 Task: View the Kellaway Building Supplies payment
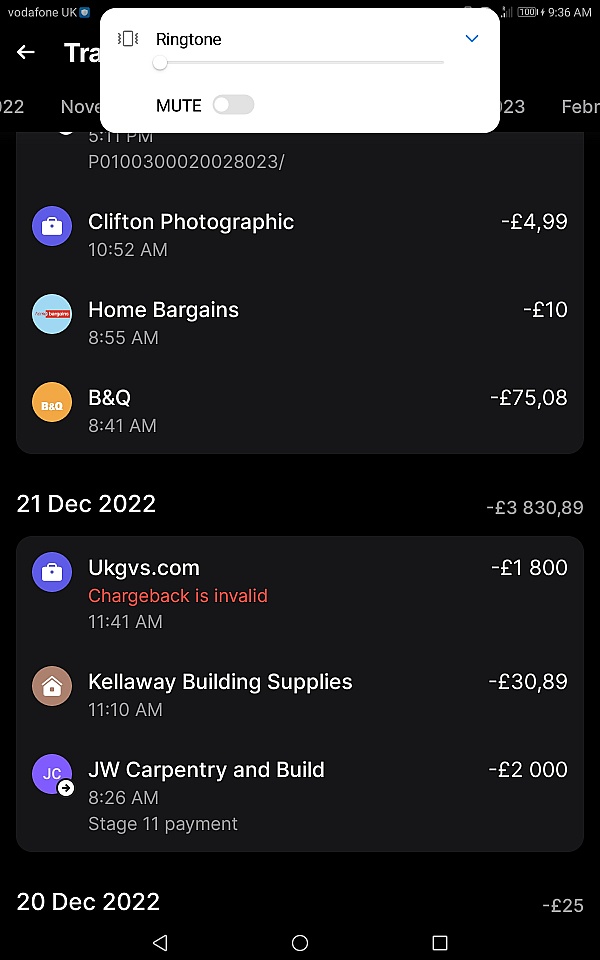[x=300, y=694]
